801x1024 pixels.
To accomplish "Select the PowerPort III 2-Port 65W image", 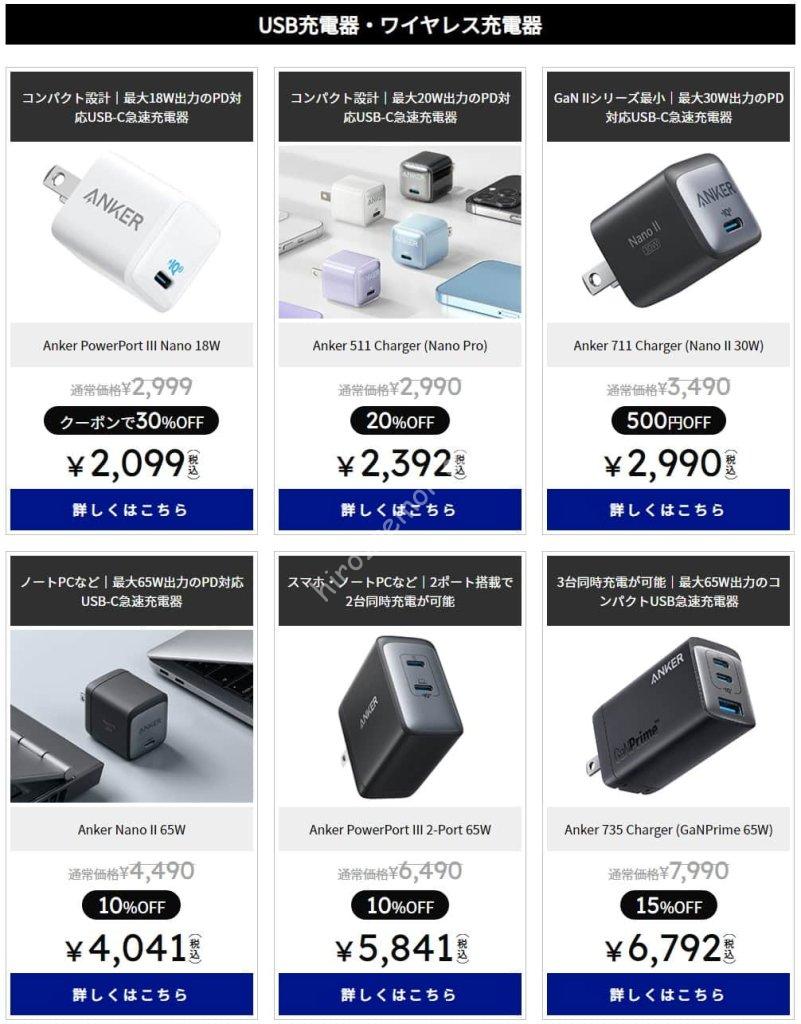I will tap(399, 716).
